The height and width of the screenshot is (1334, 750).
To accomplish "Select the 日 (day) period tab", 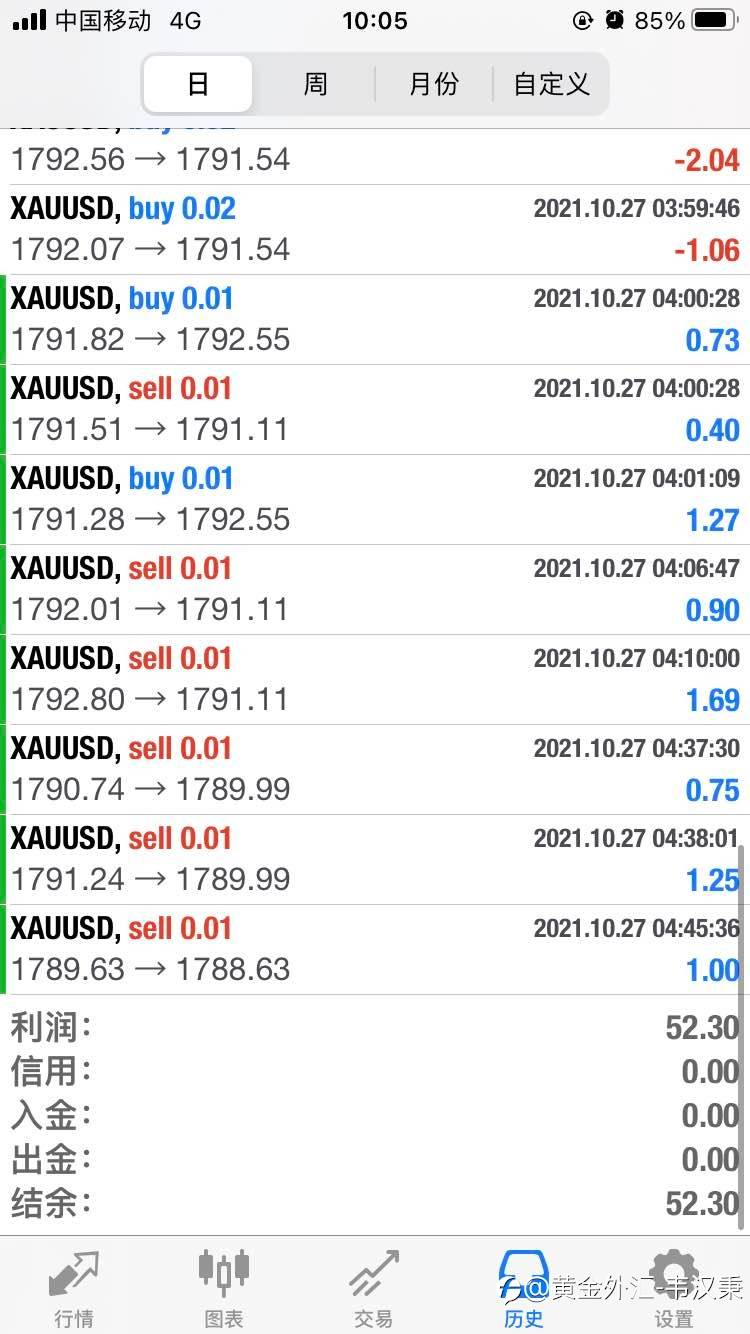I will pyautogui.click(x=198, y=84).
